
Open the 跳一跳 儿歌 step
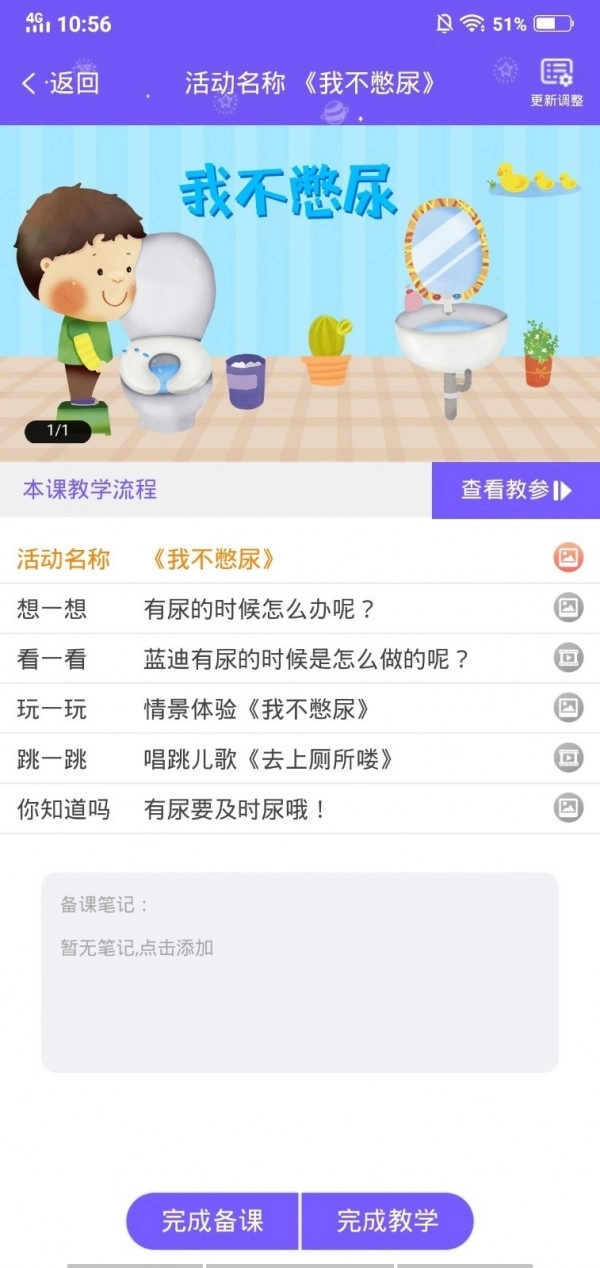pos(300,759)
